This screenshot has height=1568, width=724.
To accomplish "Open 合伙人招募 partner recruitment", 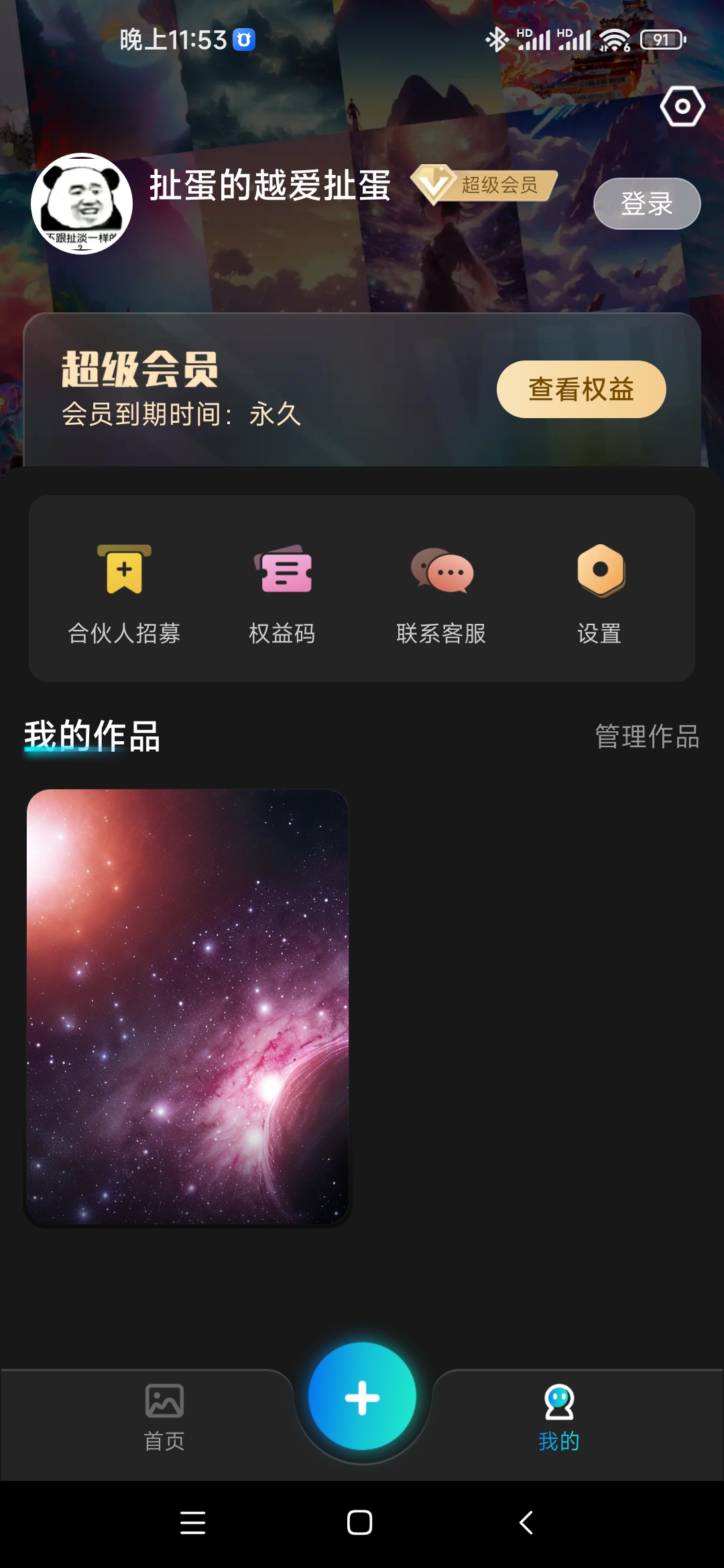I will point(124,593).
